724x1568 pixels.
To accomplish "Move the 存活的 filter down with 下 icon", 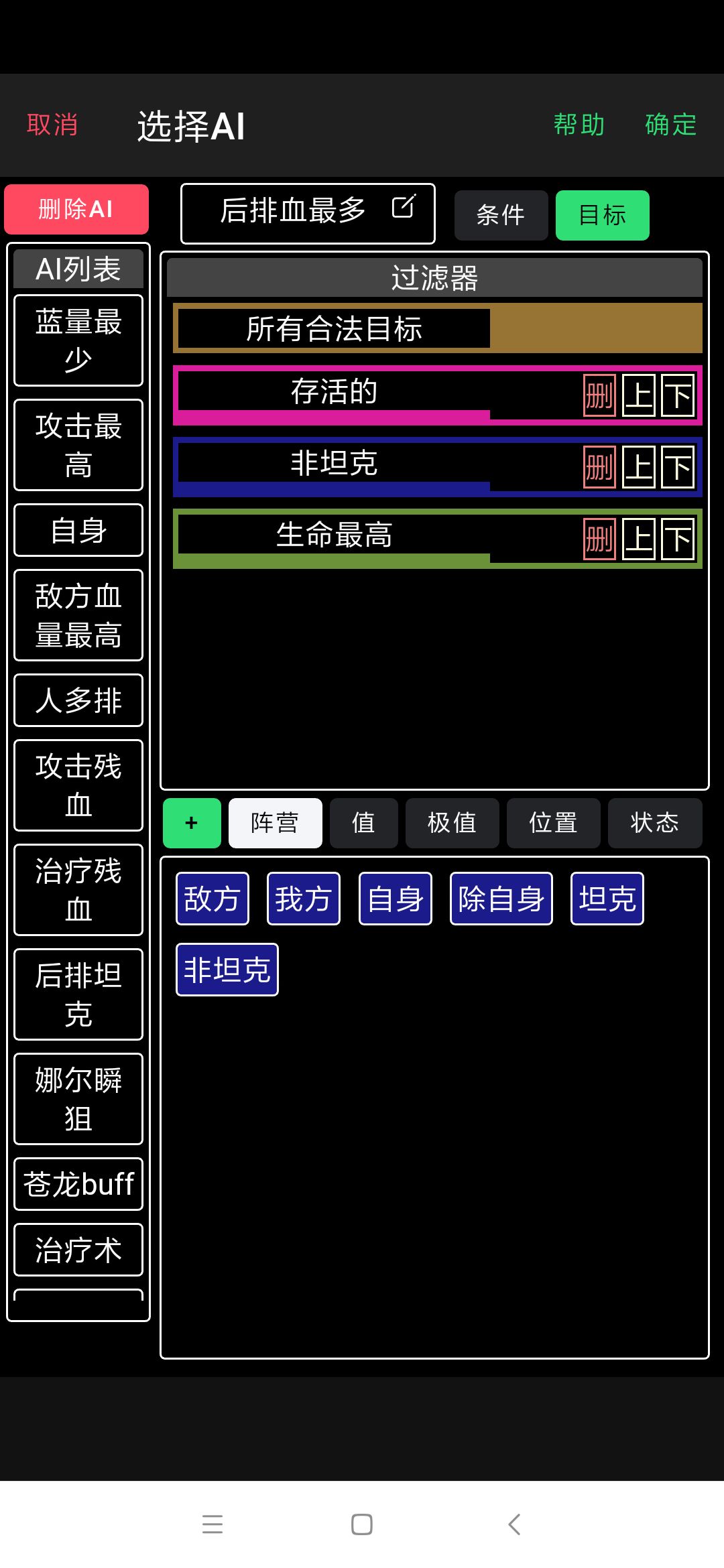I will [x=678, y=395].
